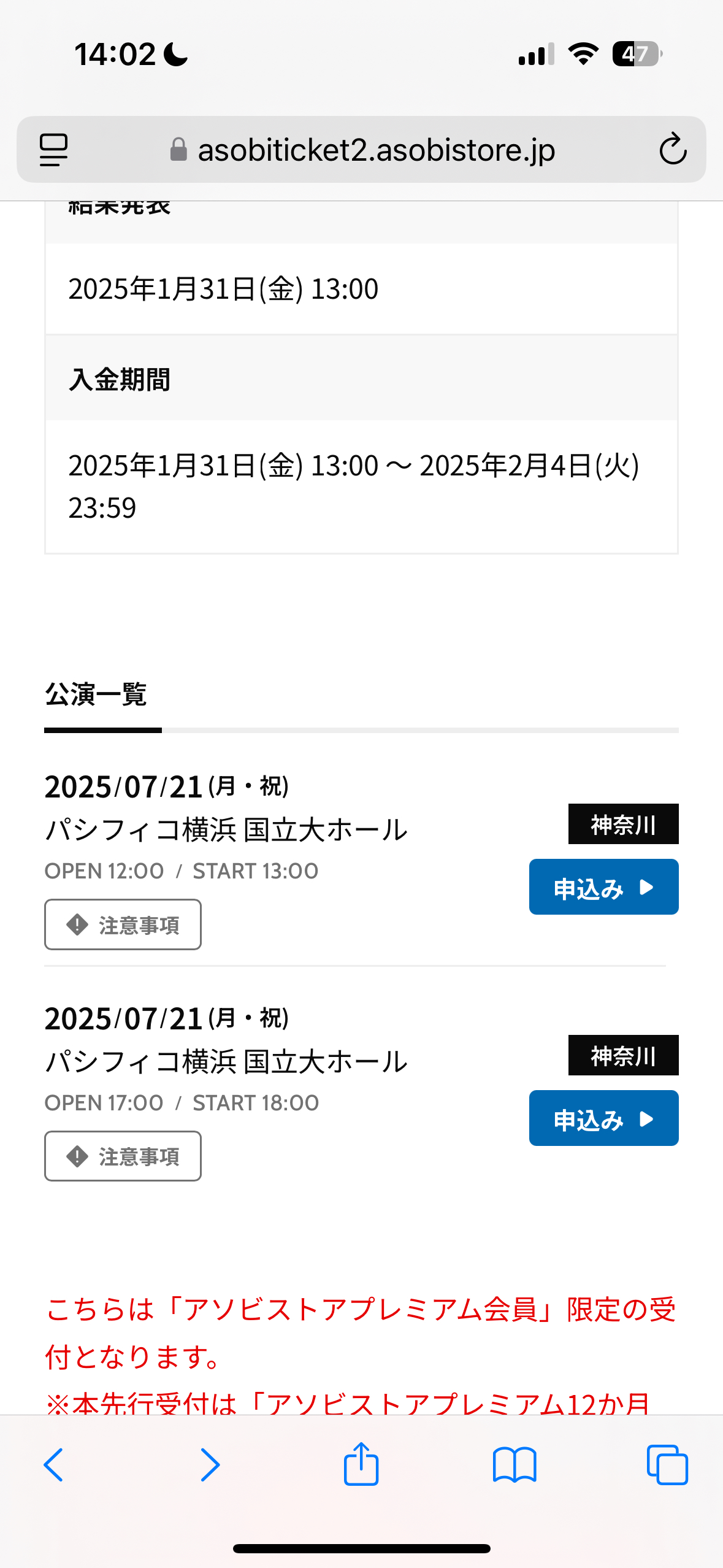Go forward to the next page
Image resolution: width=723 pixels, height=1568 pixels.
(210, 1465)
